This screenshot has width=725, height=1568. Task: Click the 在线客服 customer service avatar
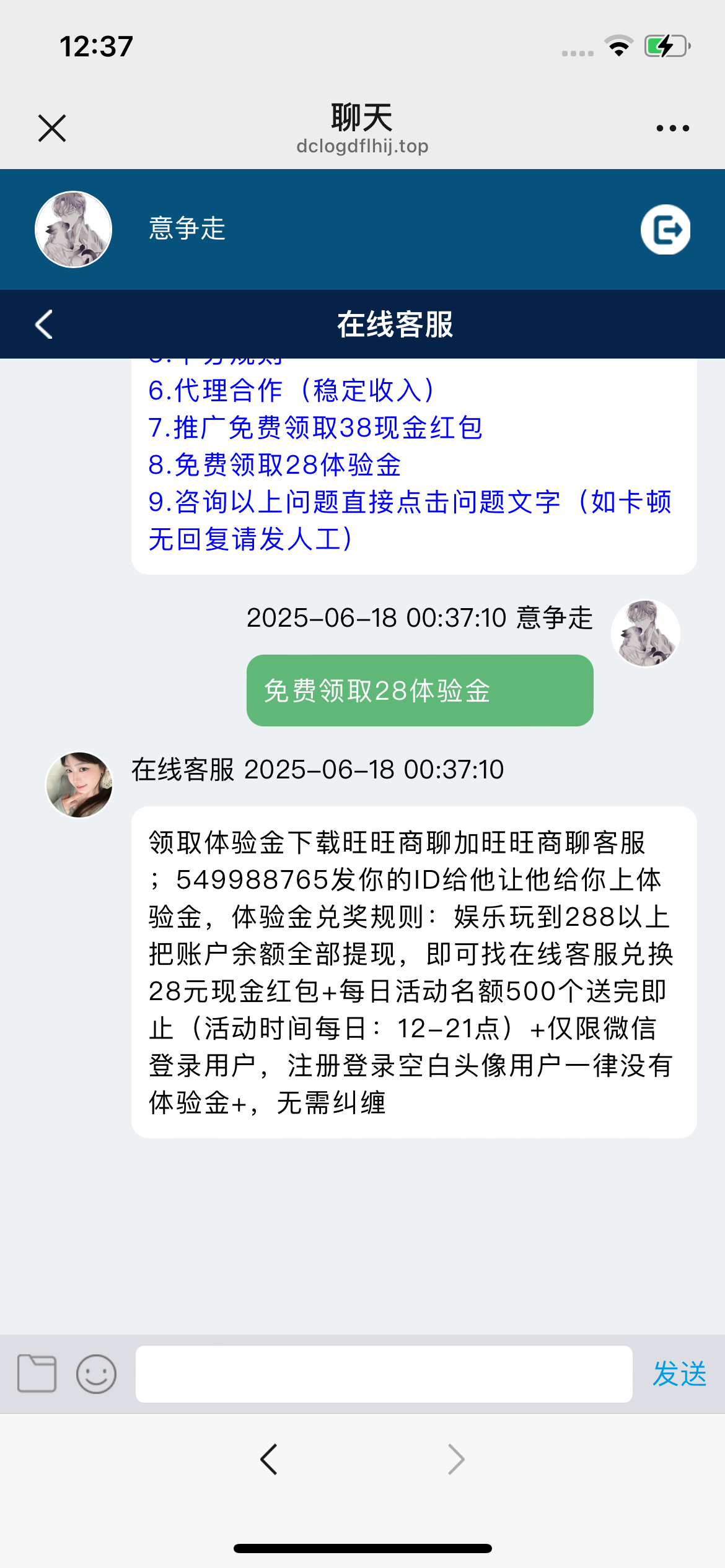click(79, 783)
